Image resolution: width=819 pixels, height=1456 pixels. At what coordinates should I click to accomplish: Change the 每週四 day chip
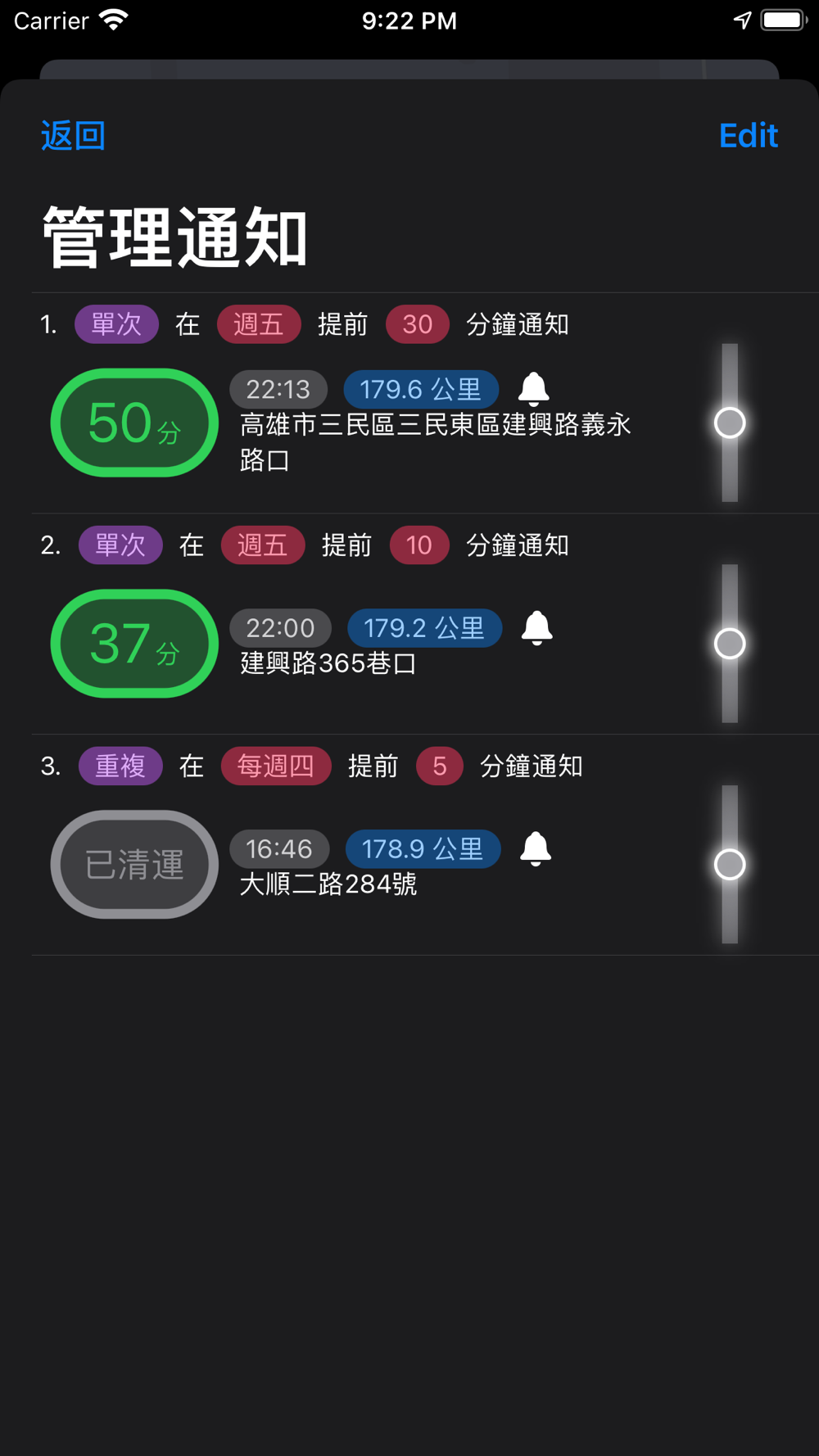[x=275, y=766]
